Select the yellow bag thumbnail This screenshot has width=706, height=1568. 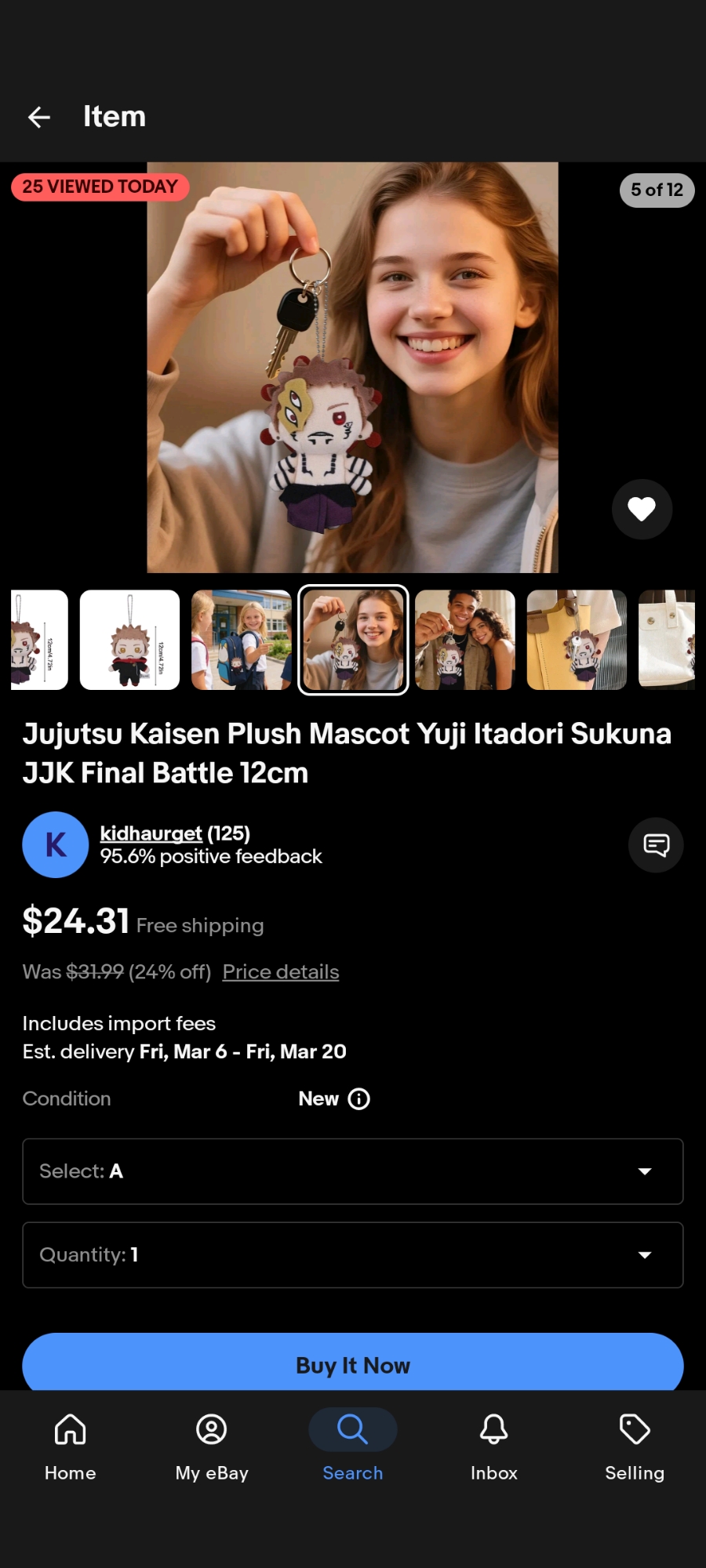577,640
